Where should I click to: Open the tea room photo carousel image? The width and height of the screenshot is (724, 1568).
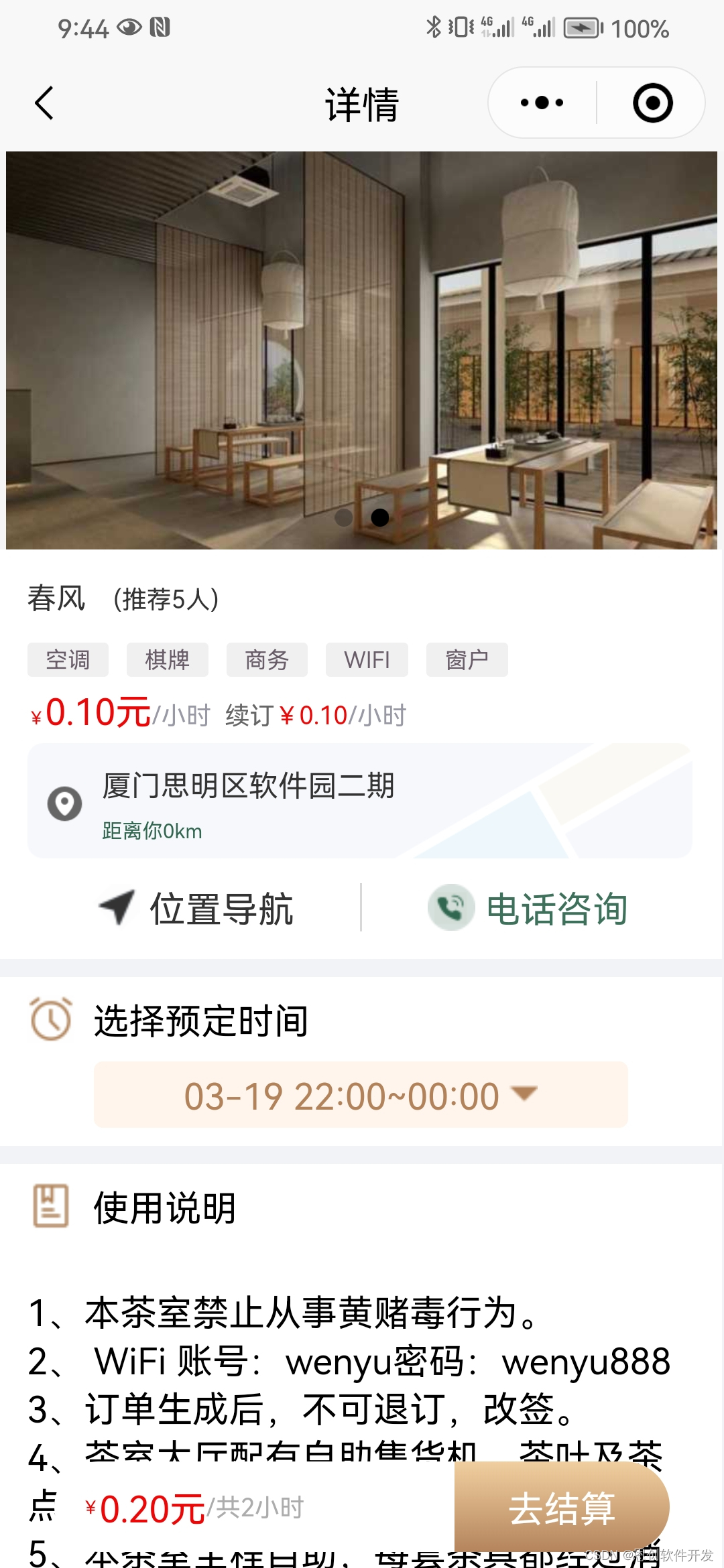point(361,350)
